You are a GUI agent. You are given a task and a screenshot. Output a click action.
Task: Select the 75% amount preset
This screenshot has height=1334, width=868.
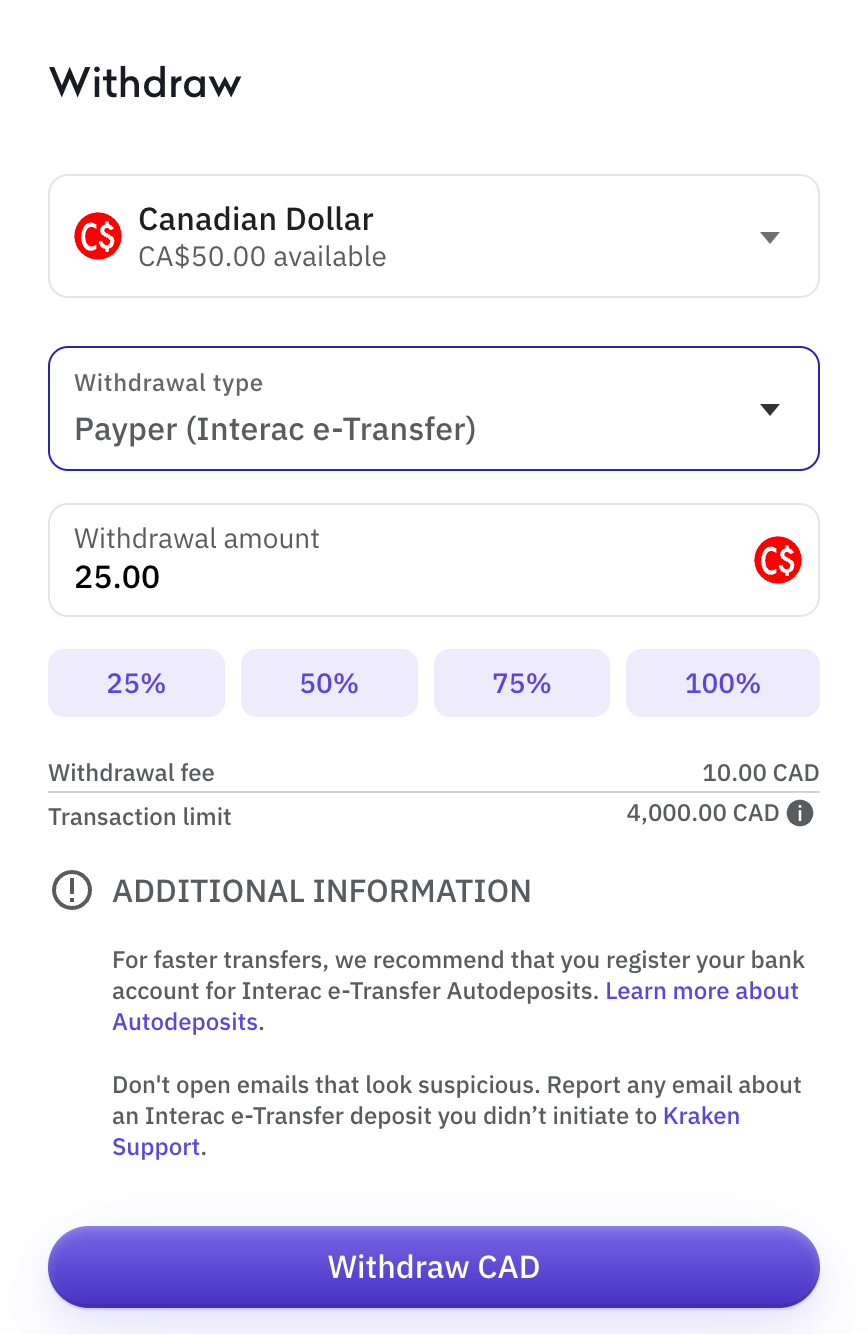coord(521,682)
